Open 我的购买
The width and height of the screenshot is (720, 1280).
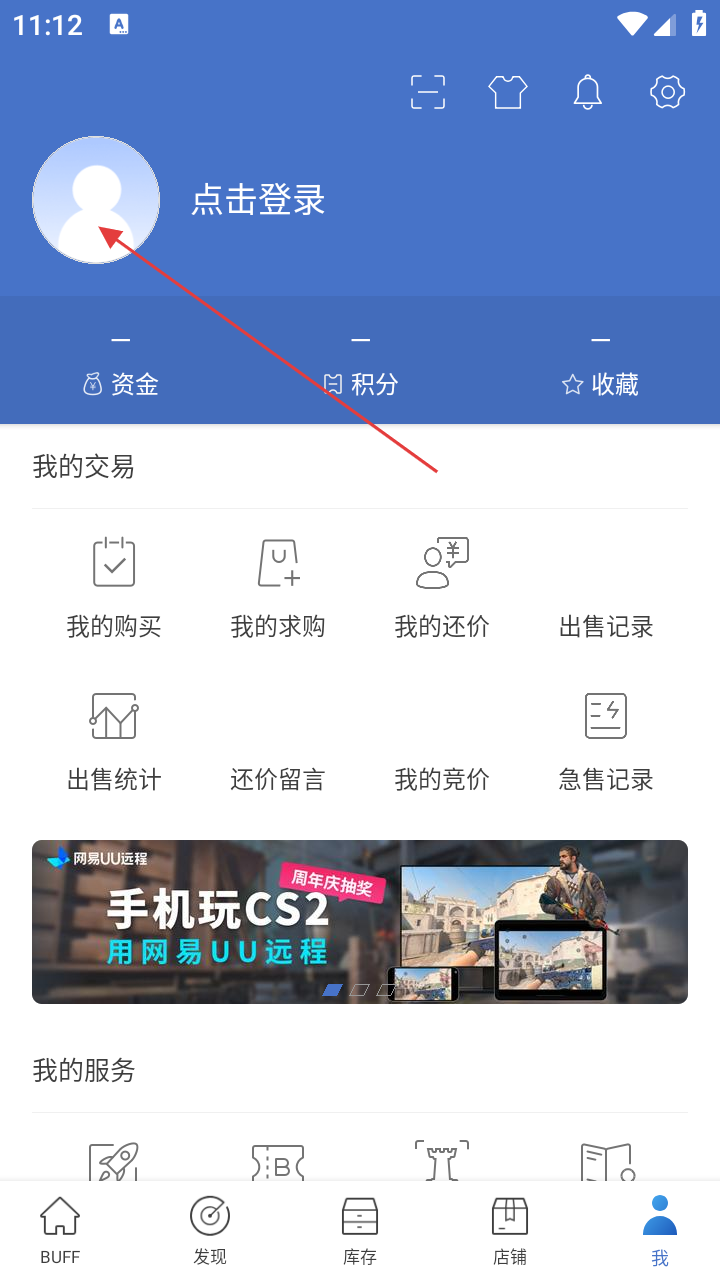114,587
